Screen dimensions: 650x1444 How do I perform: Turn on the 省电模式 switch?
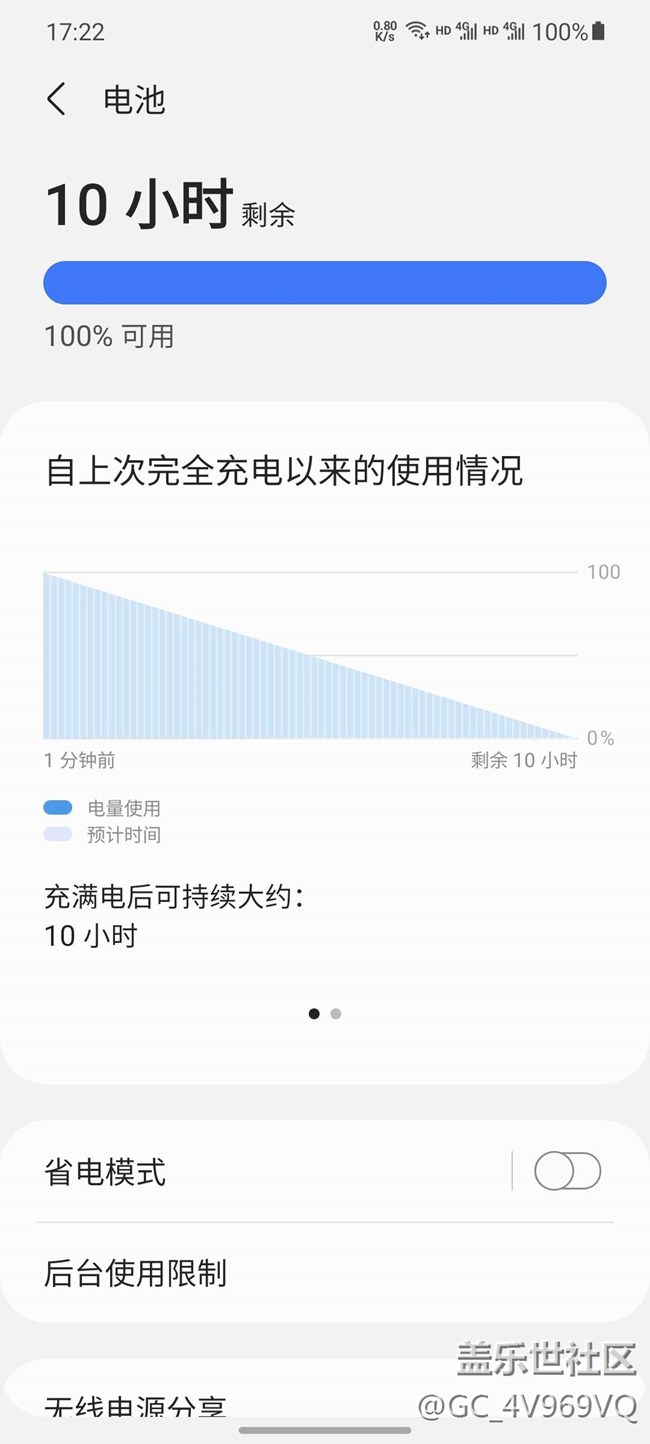click(x=567, y=1171)
